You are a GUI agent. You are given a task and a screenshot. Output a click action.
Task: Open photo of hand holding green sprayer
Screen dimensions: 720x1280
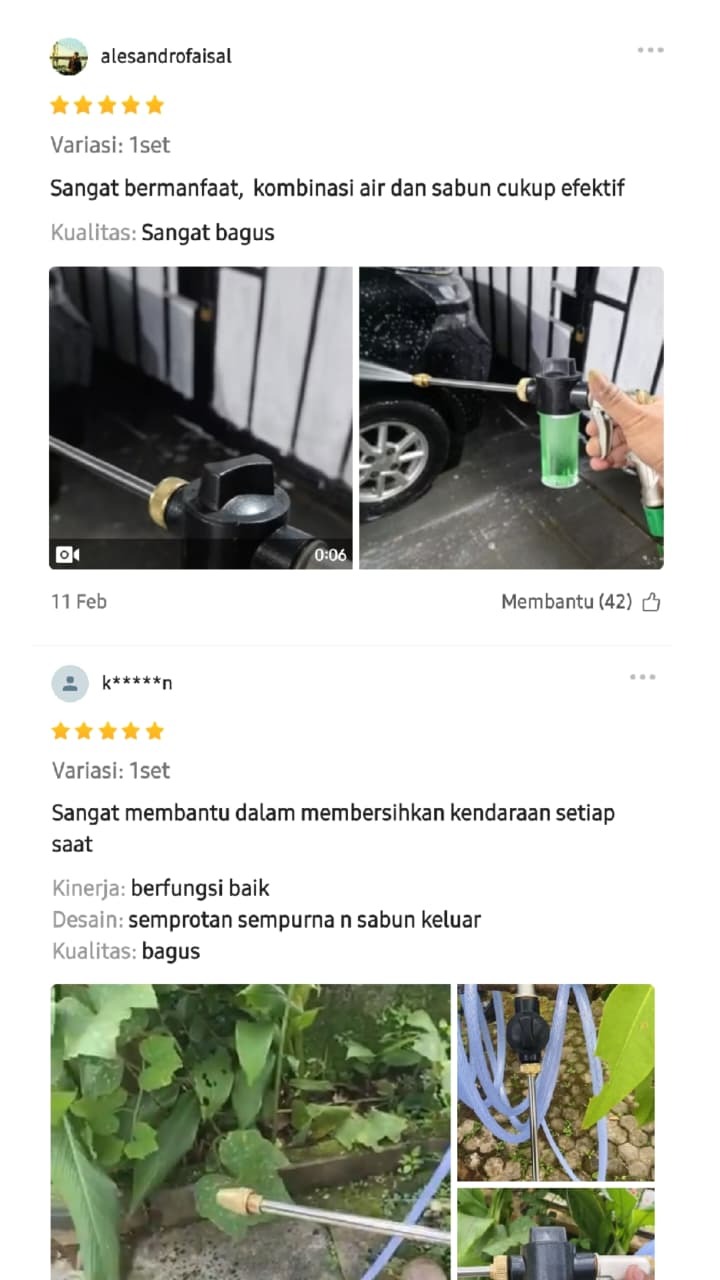click(511, 418)
